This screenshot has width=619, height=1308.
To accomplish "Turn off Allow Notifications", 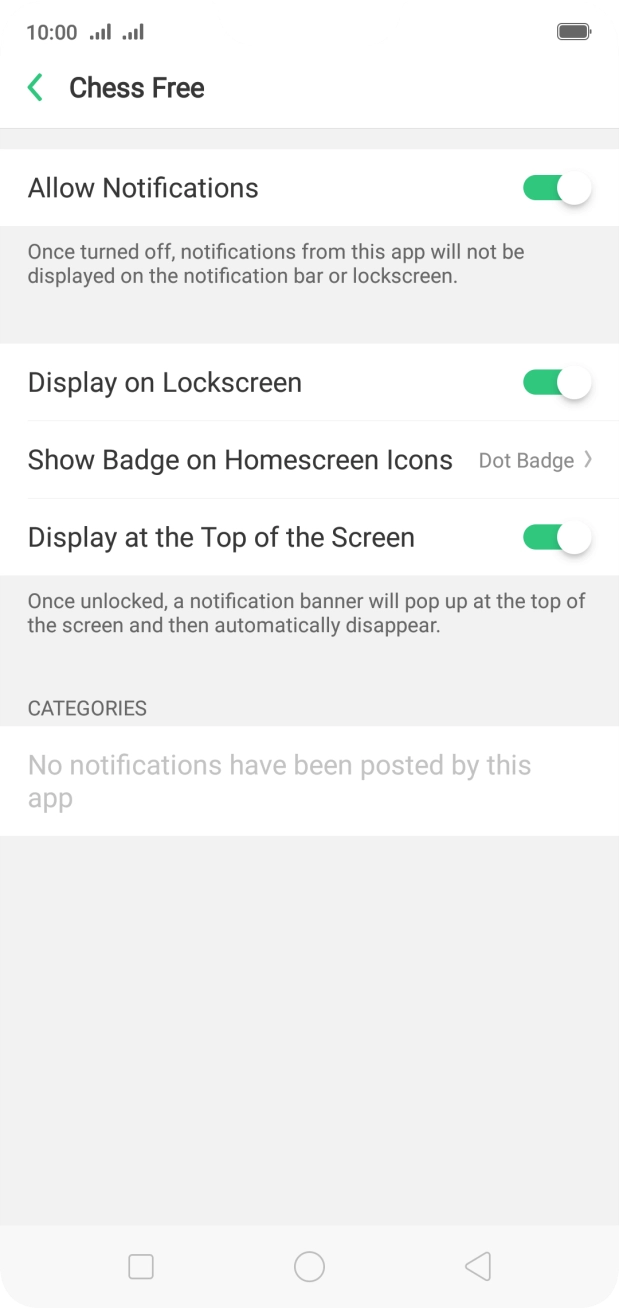I will (x=557, y=188).
